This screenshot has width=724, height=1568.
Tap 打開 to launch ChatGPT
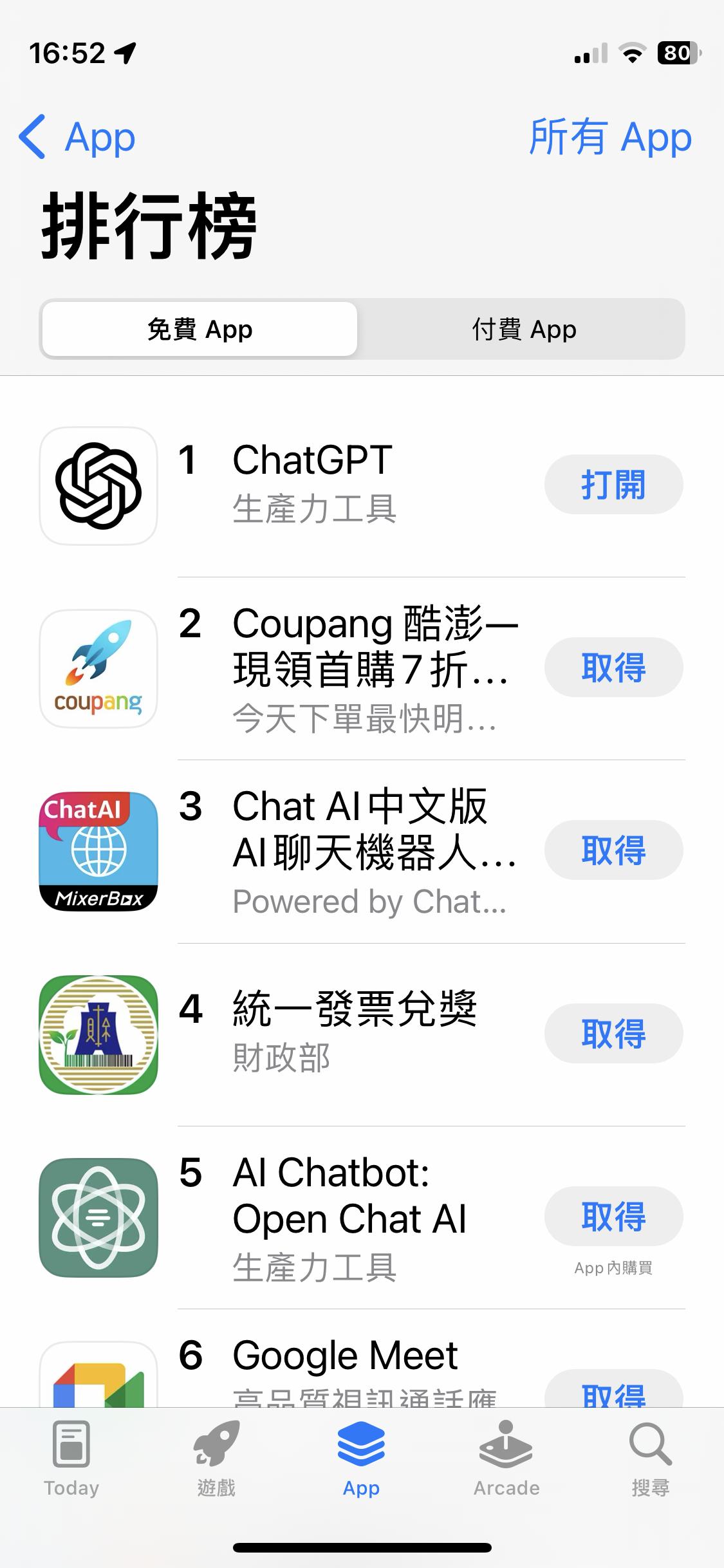click(x=613, y=485)
